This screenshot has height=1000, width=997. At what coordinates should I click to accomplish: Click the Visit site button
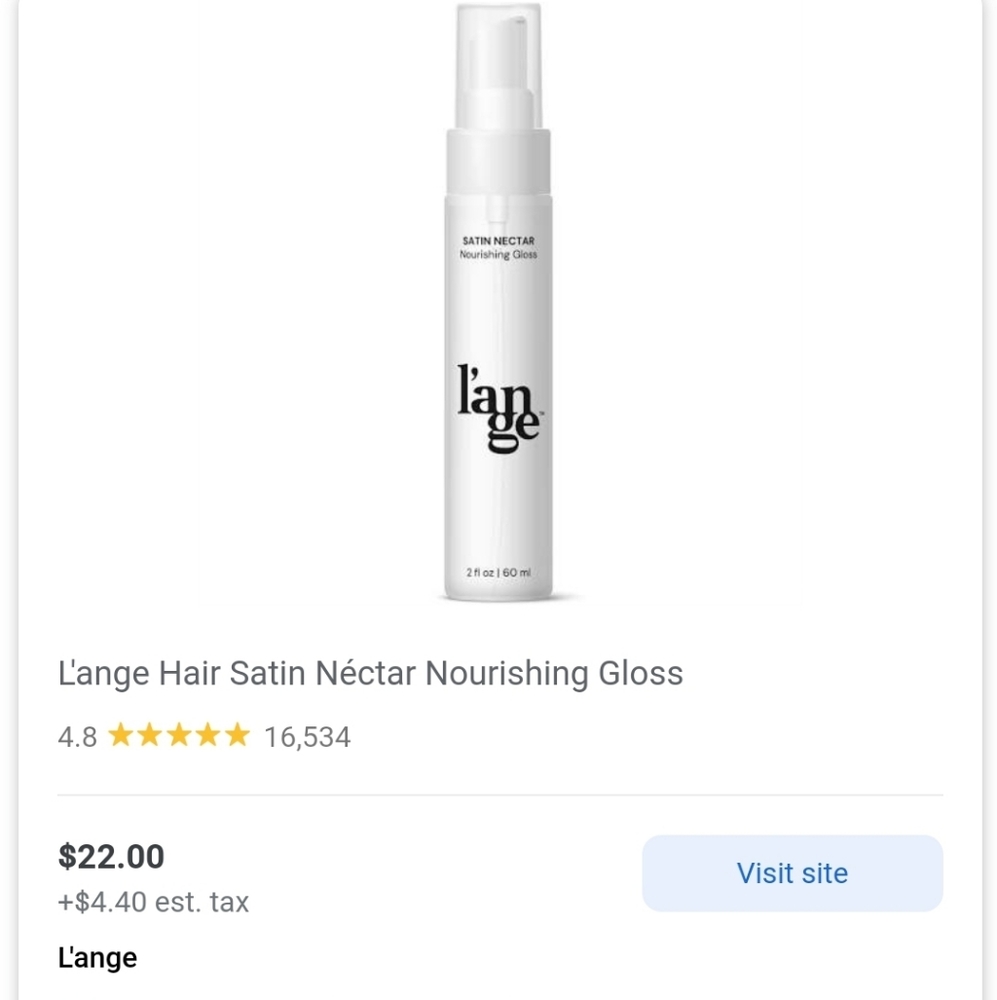pyautogui.click(x=791, y=872)
